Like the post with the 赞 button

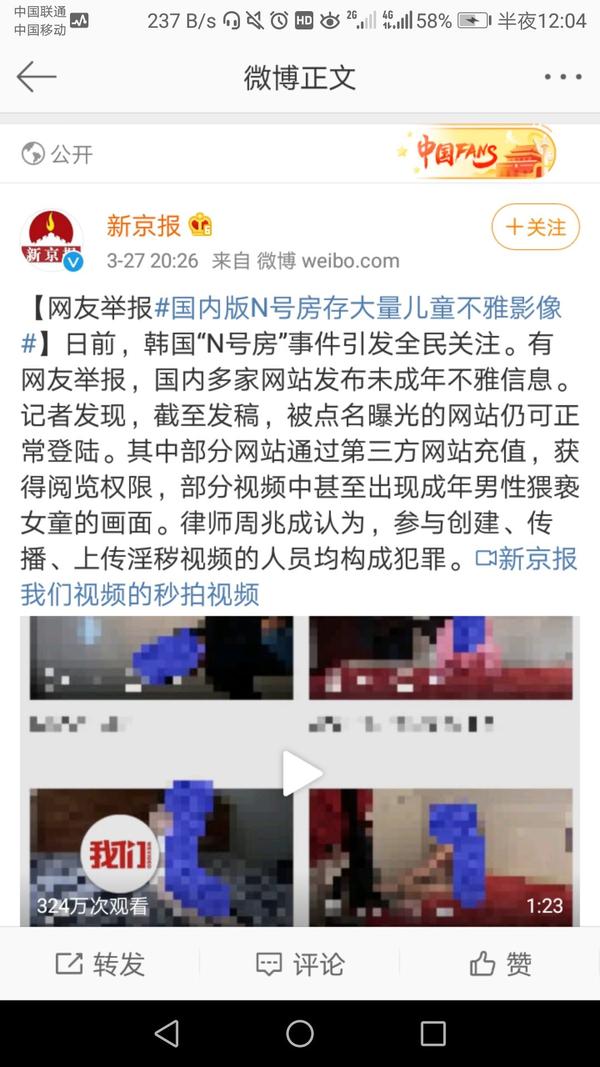point(500,964)
